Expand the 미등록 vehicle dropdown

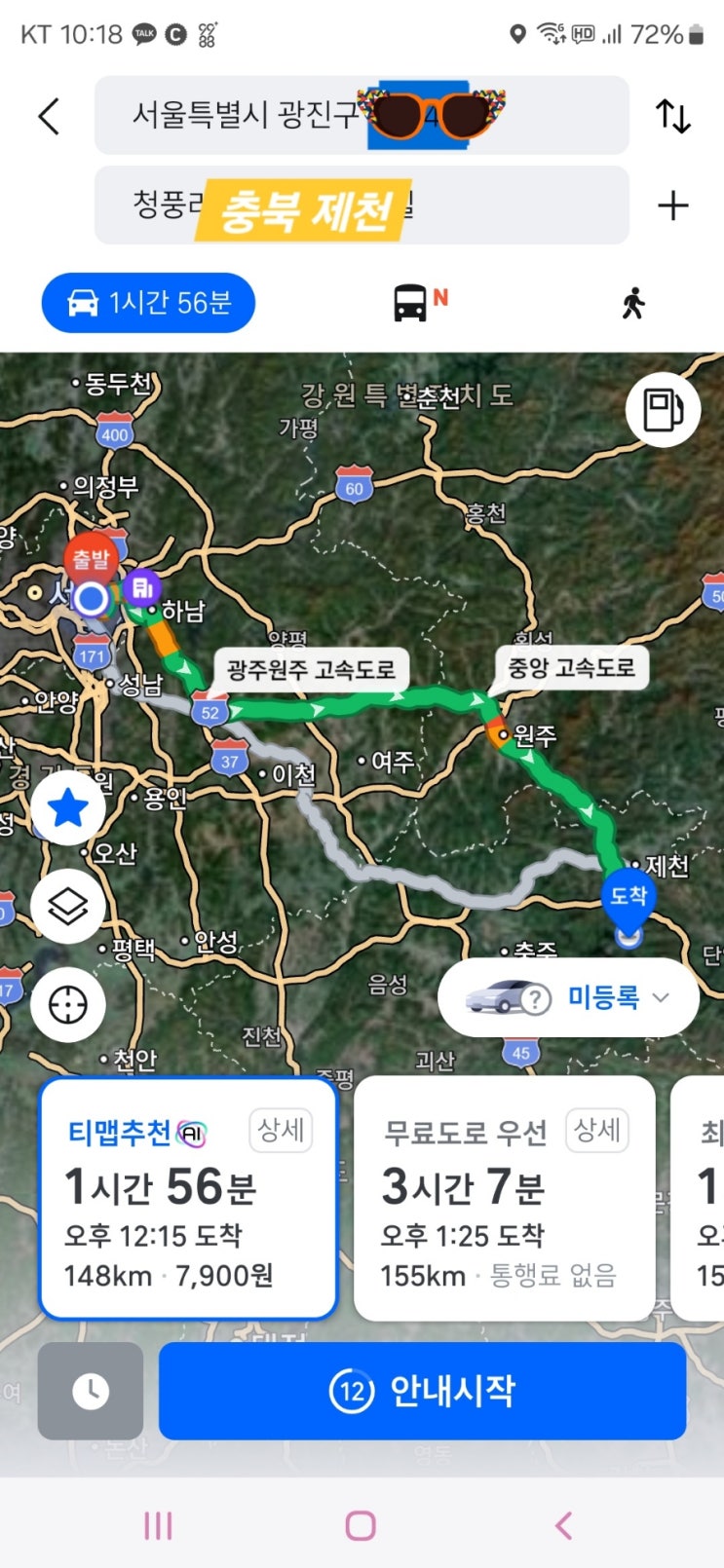point(568,997)
